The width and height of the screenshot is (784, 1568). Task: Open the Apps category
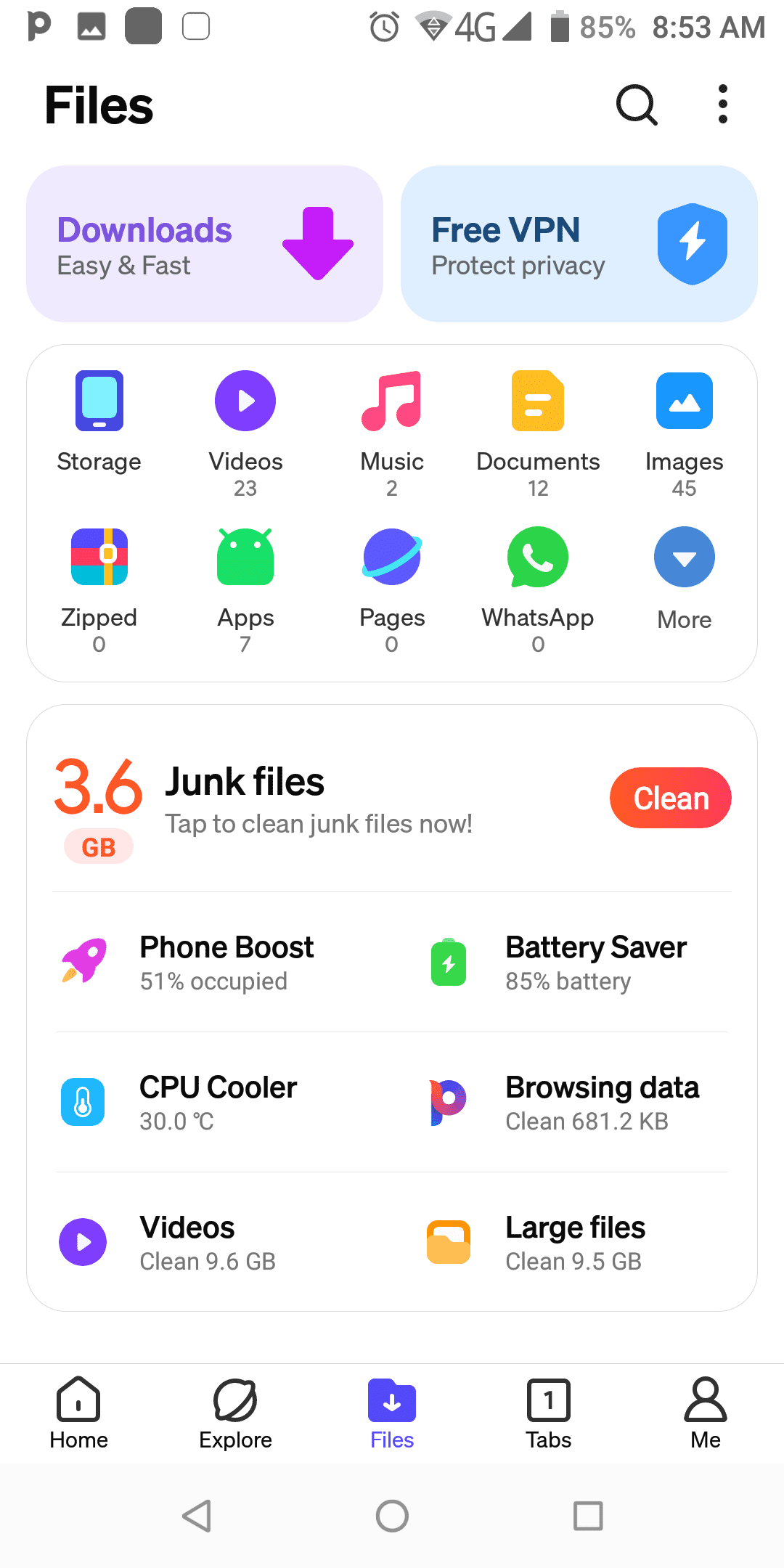click(245, 557)
